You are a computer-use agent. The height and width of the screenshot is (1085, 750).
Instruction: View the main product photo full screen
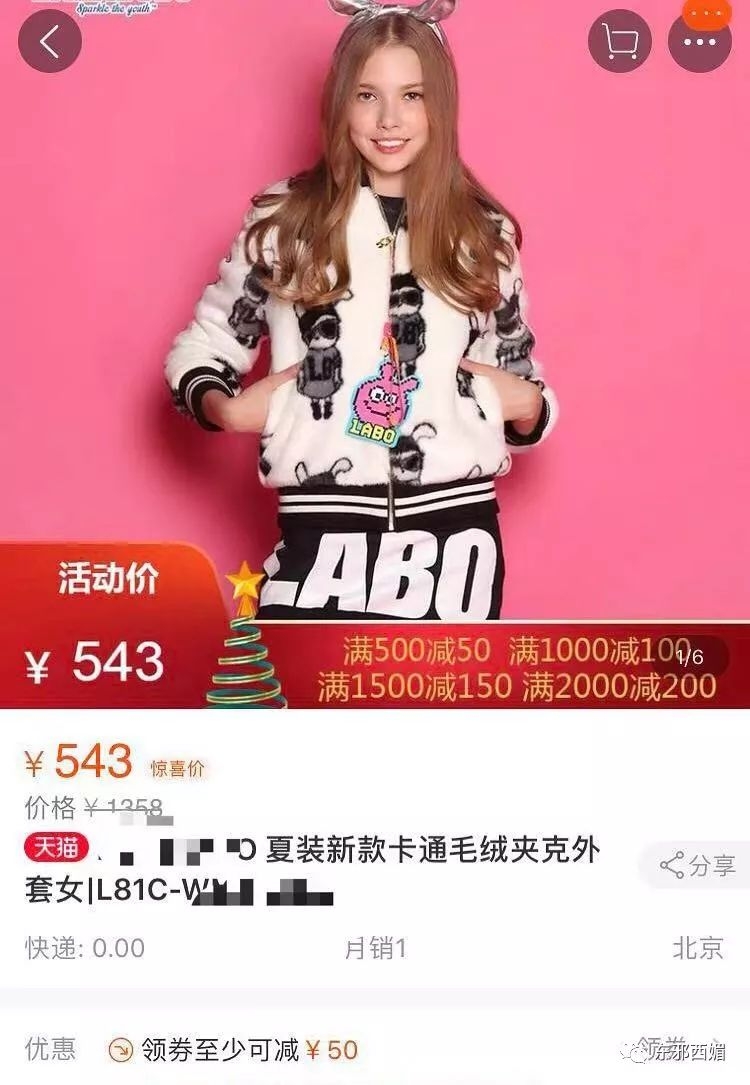(x=375, y=320)
